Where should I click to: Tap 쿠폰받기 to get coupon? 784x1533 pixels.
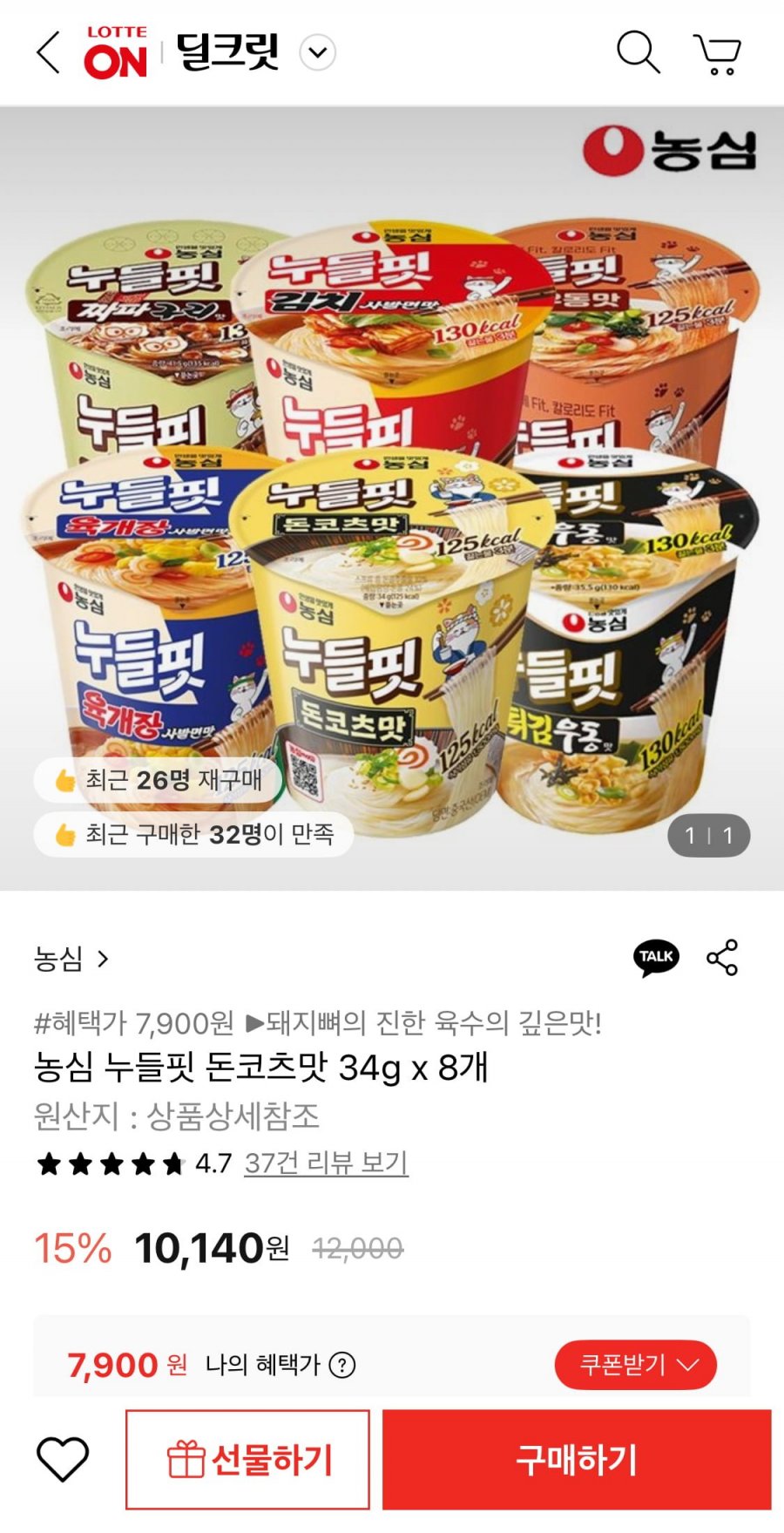(635, 1365)
